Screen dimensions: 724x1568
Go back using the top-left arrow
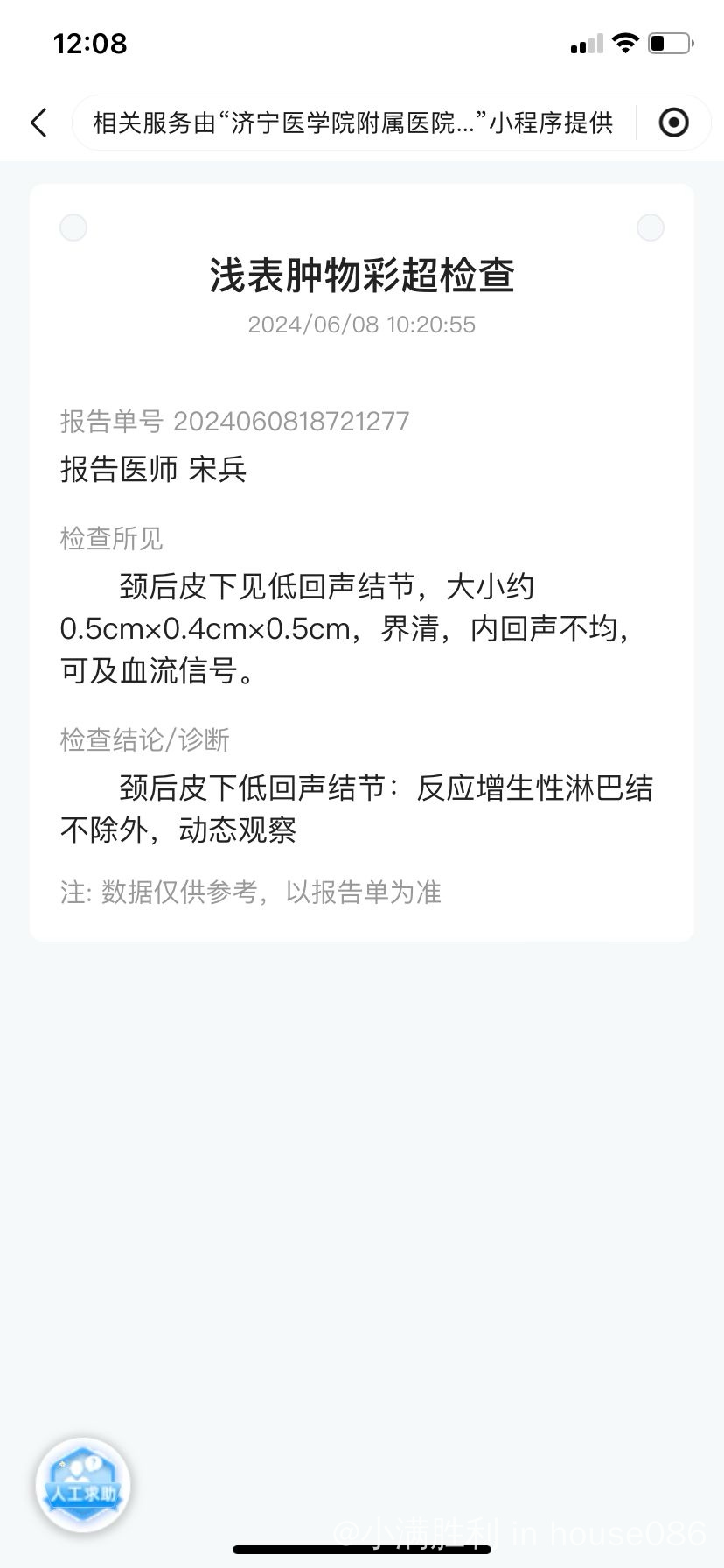point(38,122)
